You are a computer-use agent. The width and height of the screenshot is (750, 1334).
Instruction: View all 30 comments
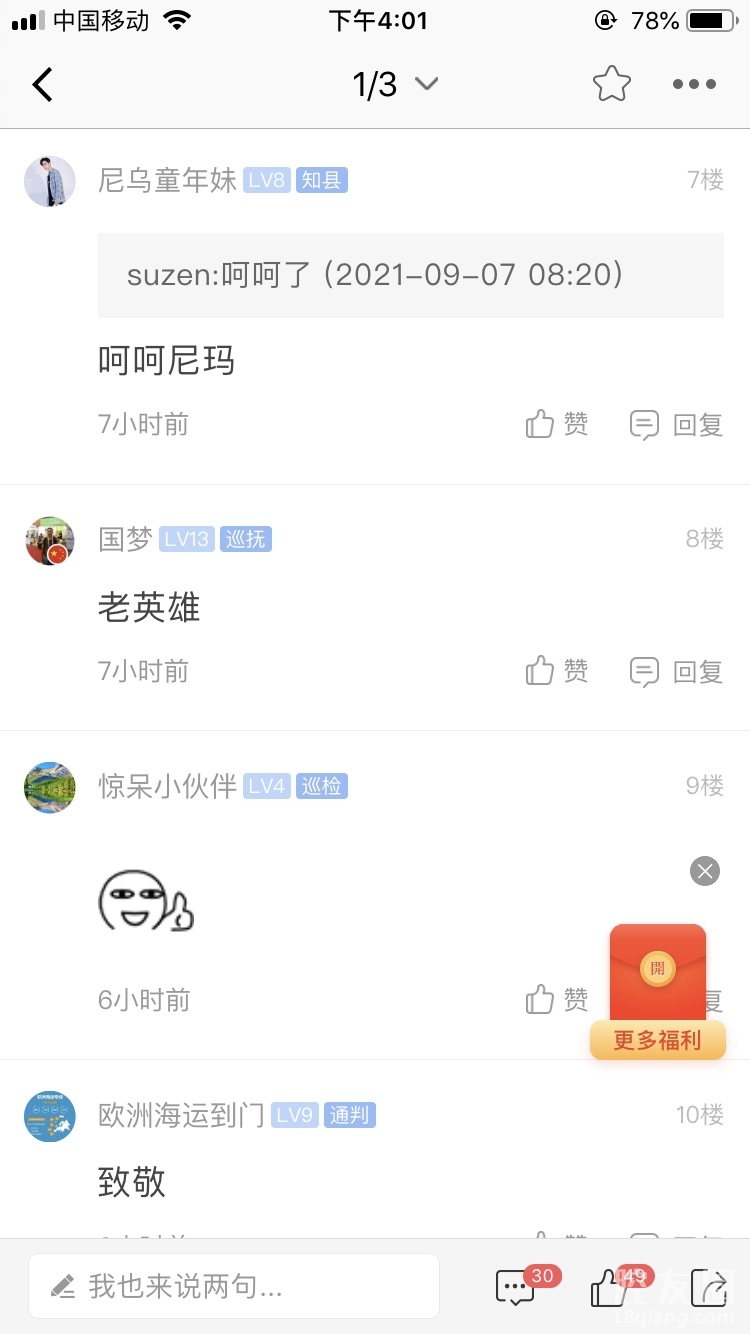coord(517,1287)
